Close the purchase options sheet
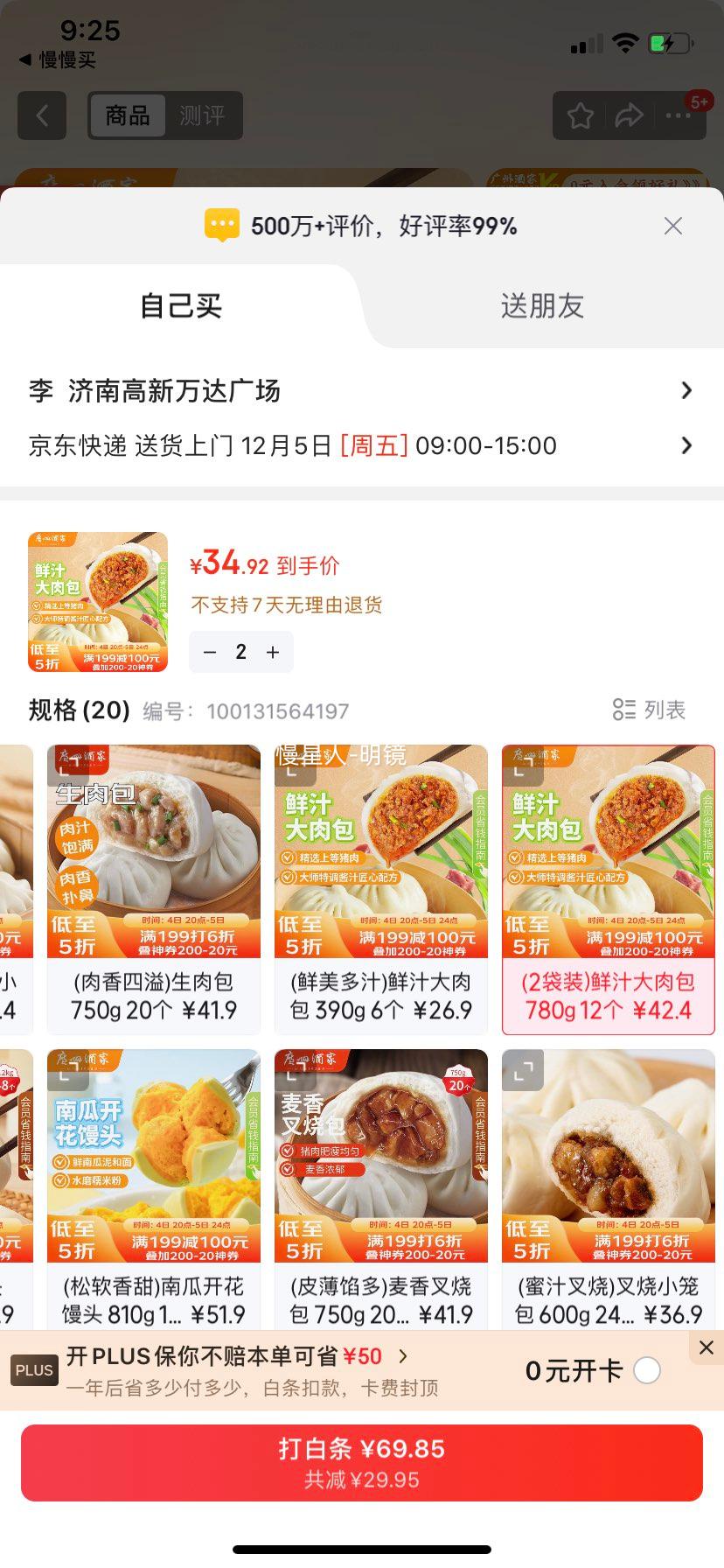The width and height of the screenshot is (724, 1568). 672,227
